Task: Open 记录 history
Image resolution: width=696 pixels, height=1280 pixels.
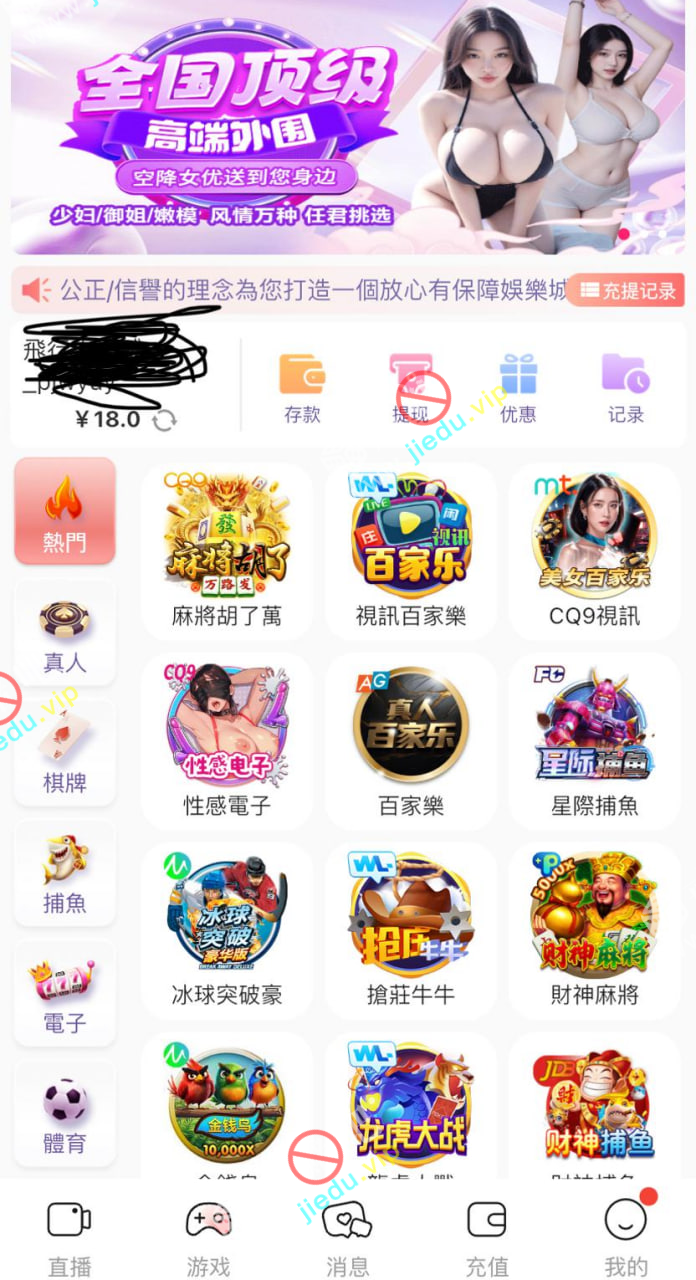Action: [x=626, y=388]
